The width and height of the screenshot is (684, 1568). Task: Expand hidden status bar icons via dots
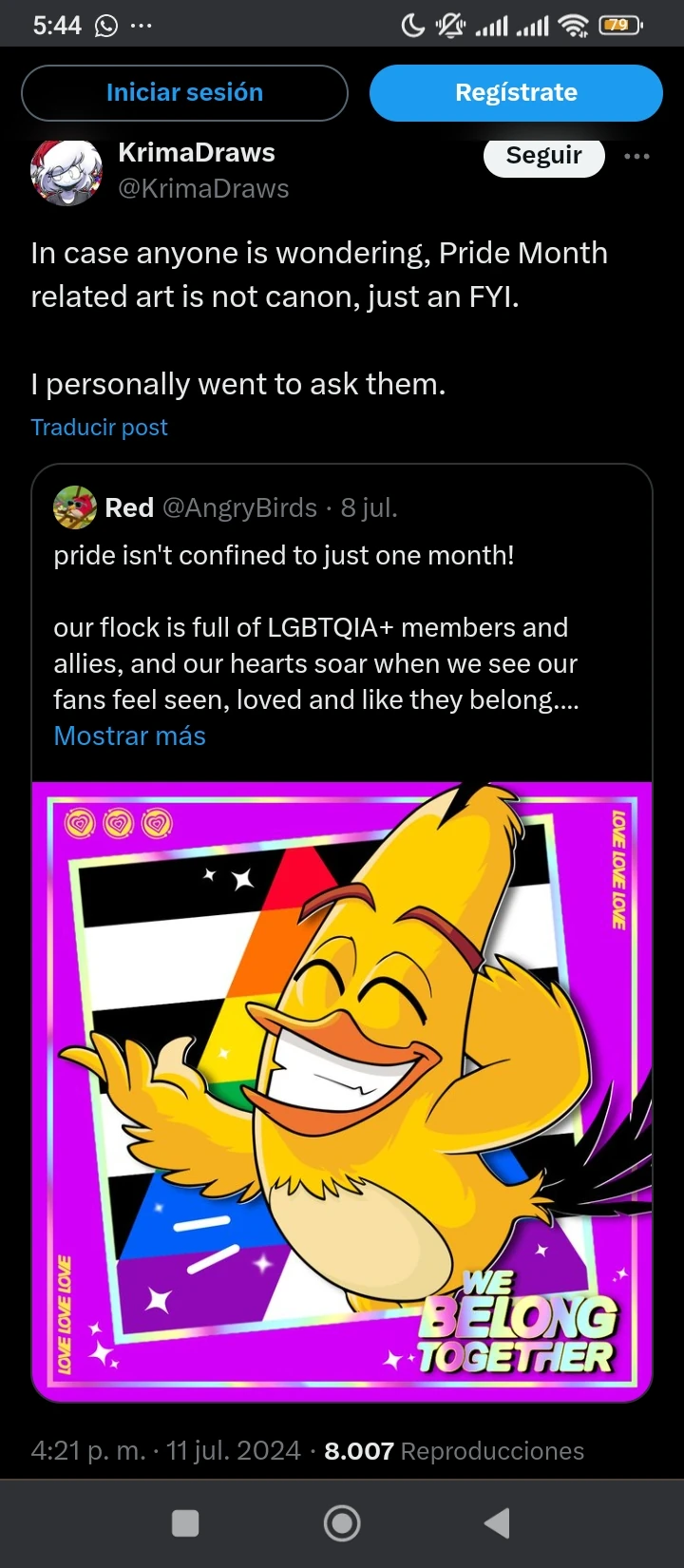[x=141, y=26]
